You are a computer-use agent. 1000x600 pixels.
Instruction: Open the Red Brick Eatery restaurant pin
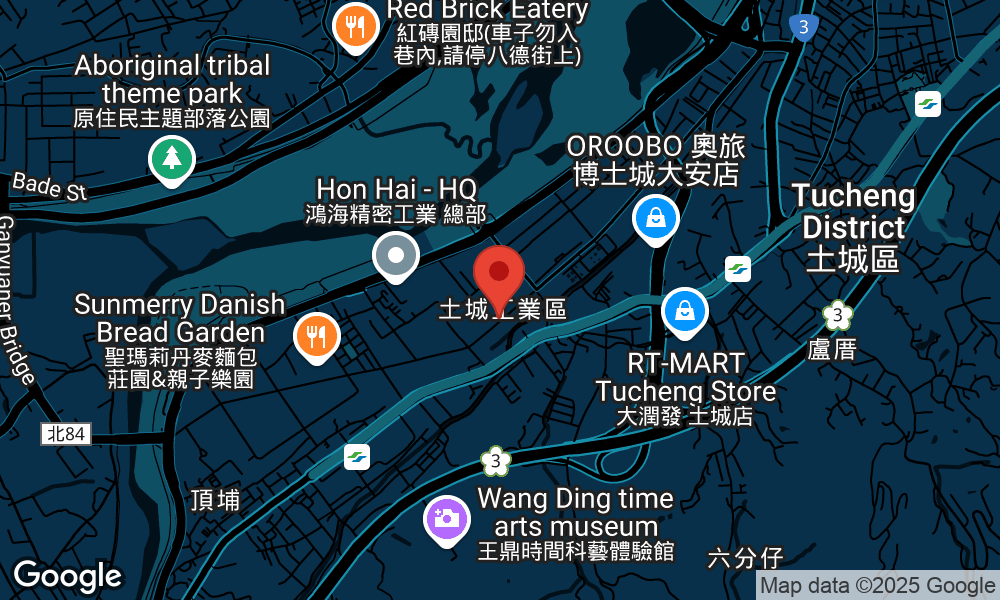353,25
